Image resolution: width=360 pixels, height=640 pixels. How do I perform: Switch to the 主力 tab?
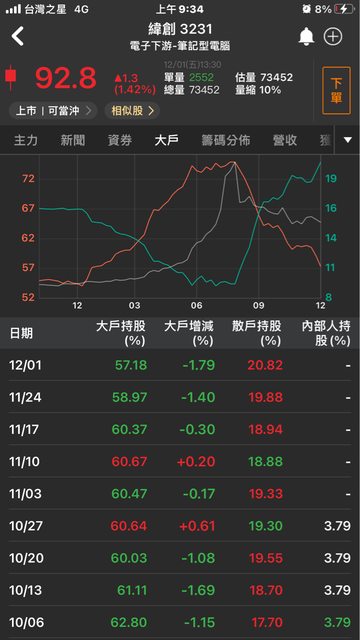click(26, 140)
